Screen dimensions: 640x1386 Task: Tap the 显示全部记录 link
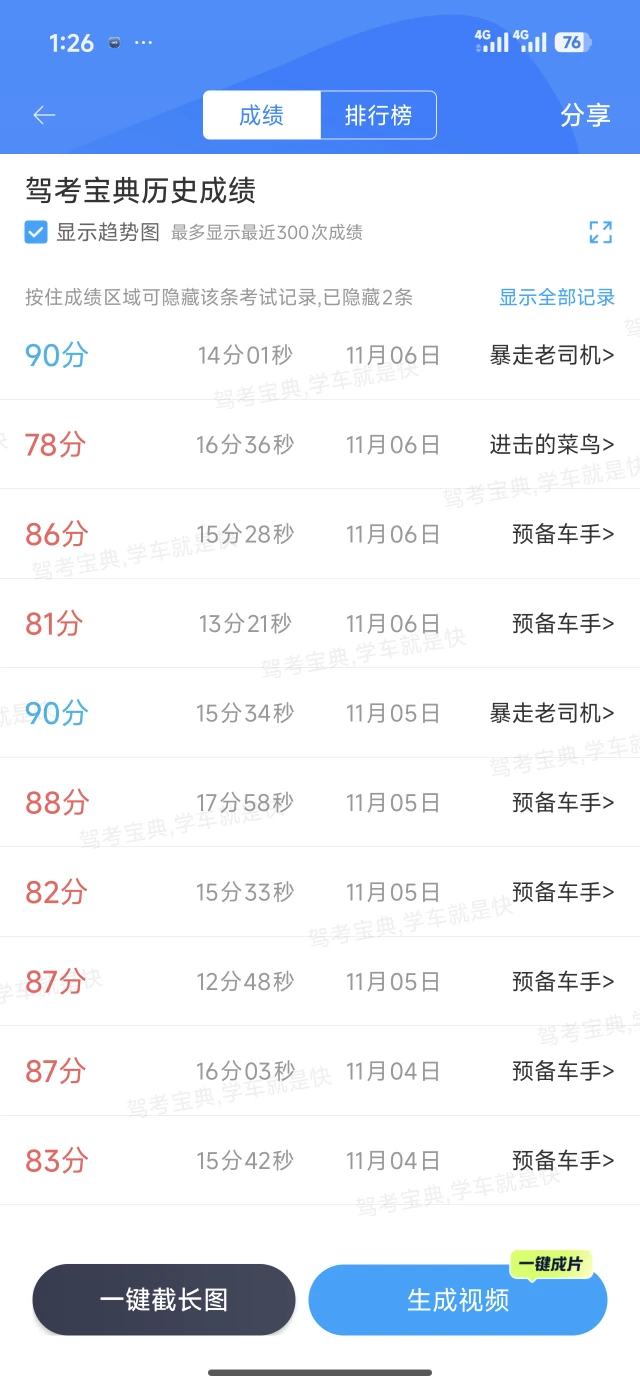click(557, 297)
